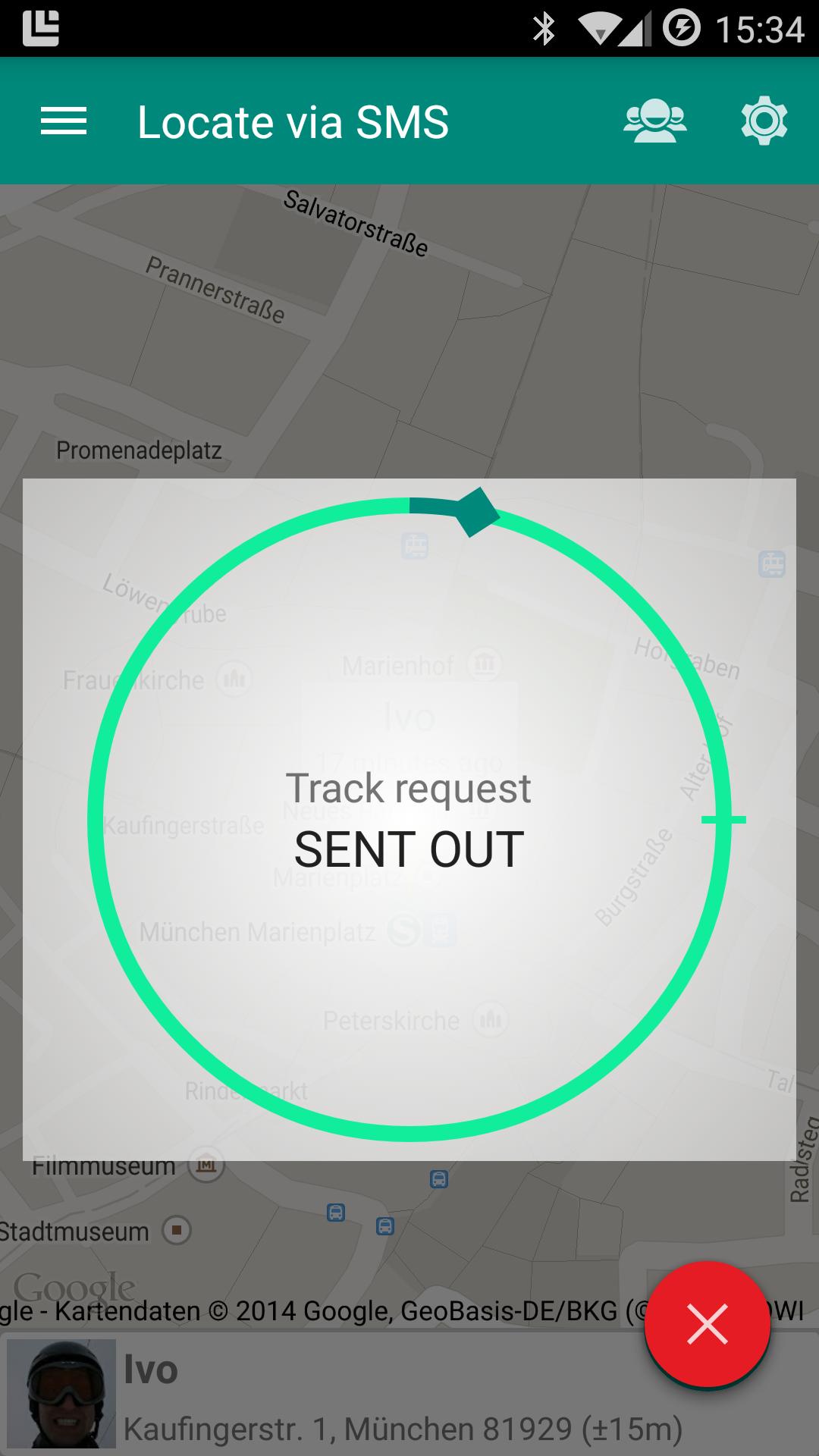This screenshot has width=819, height=1456.
Task: Open the contacts group icon
Action: coord(655,121)
